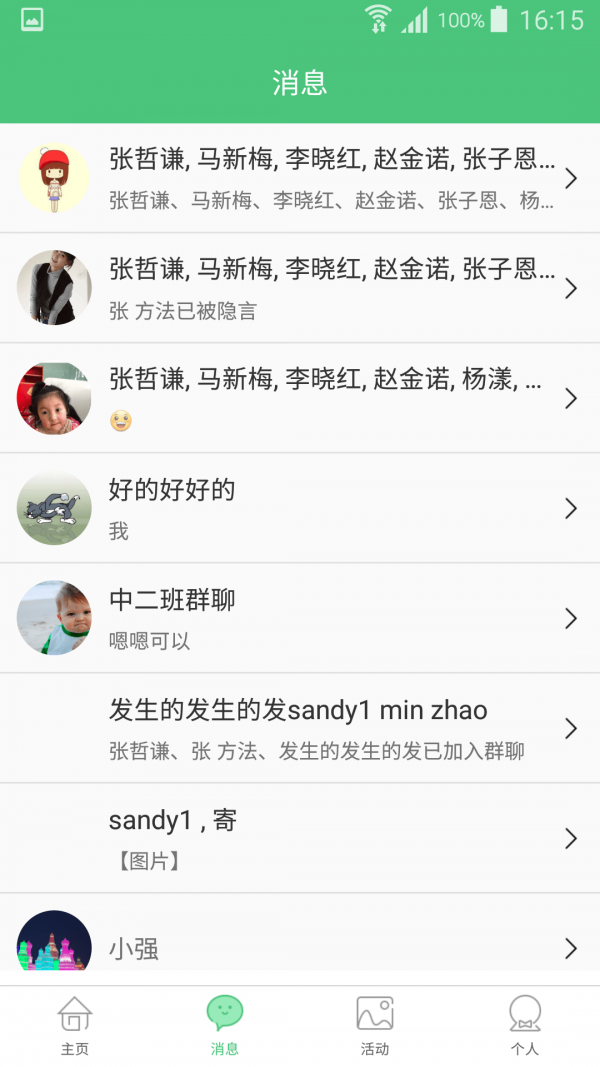Switch to the 主页 tab

click(x=75, y=1025)
